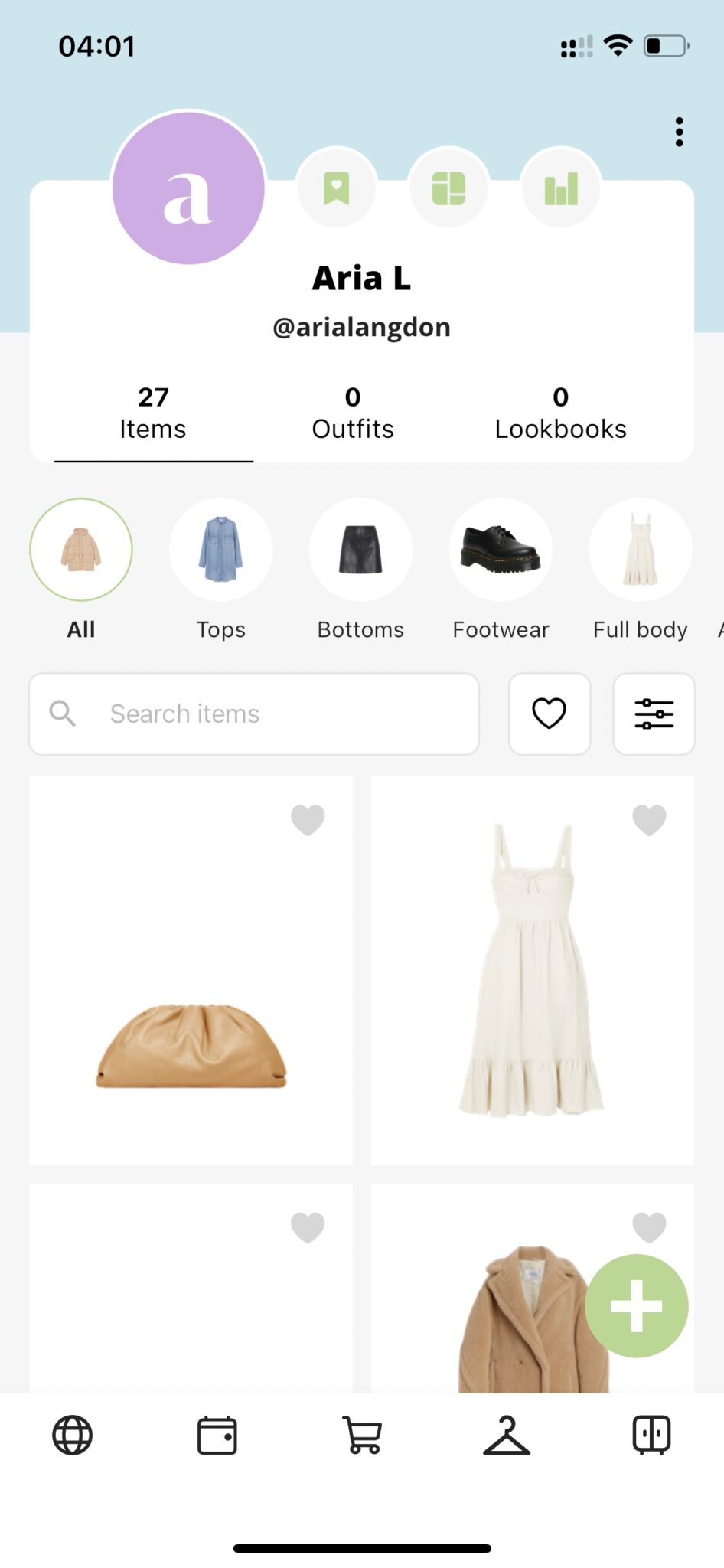
Task: Filter items by the Footwear category
Action: click(501, 550)
